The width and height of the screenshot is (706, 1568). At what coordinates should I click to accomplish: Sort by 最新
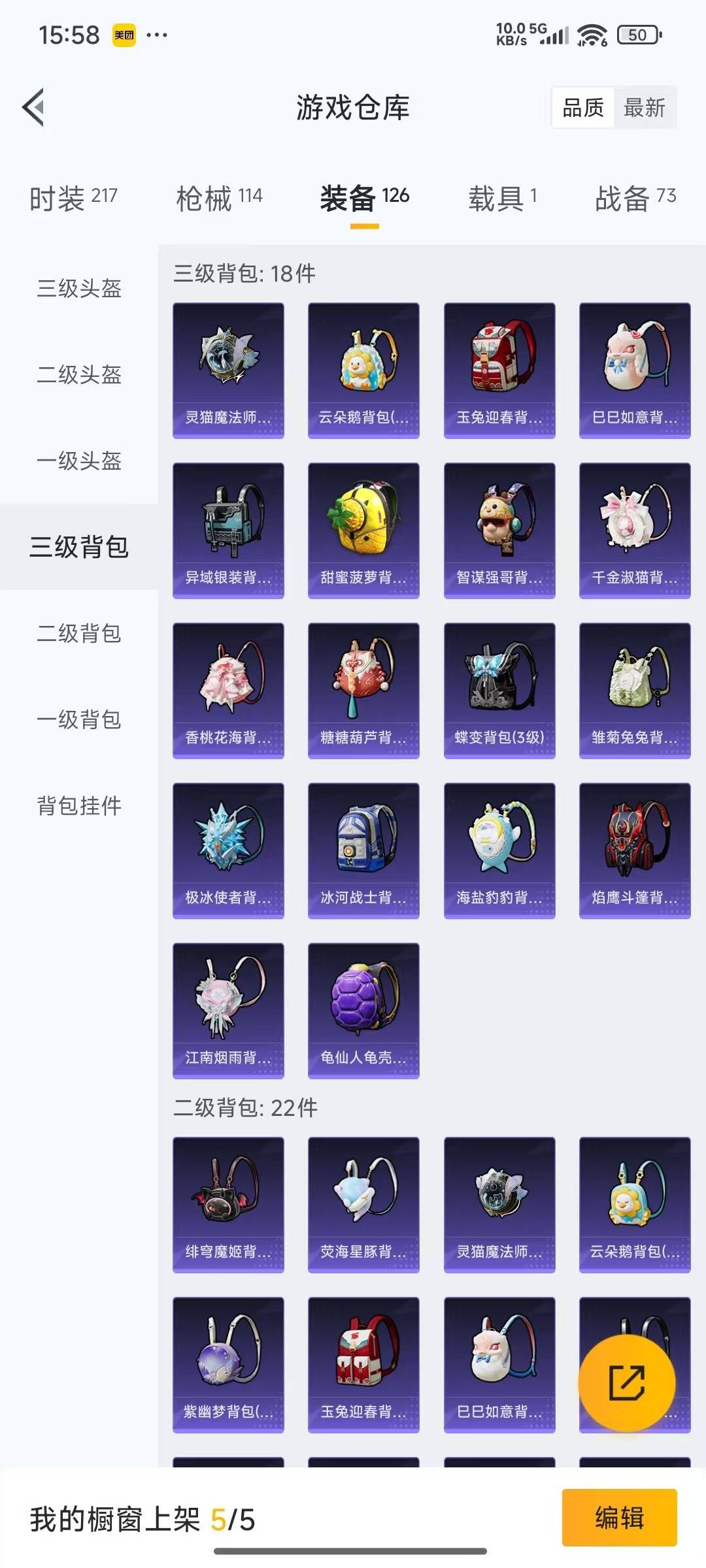click(x=644, y=108)
